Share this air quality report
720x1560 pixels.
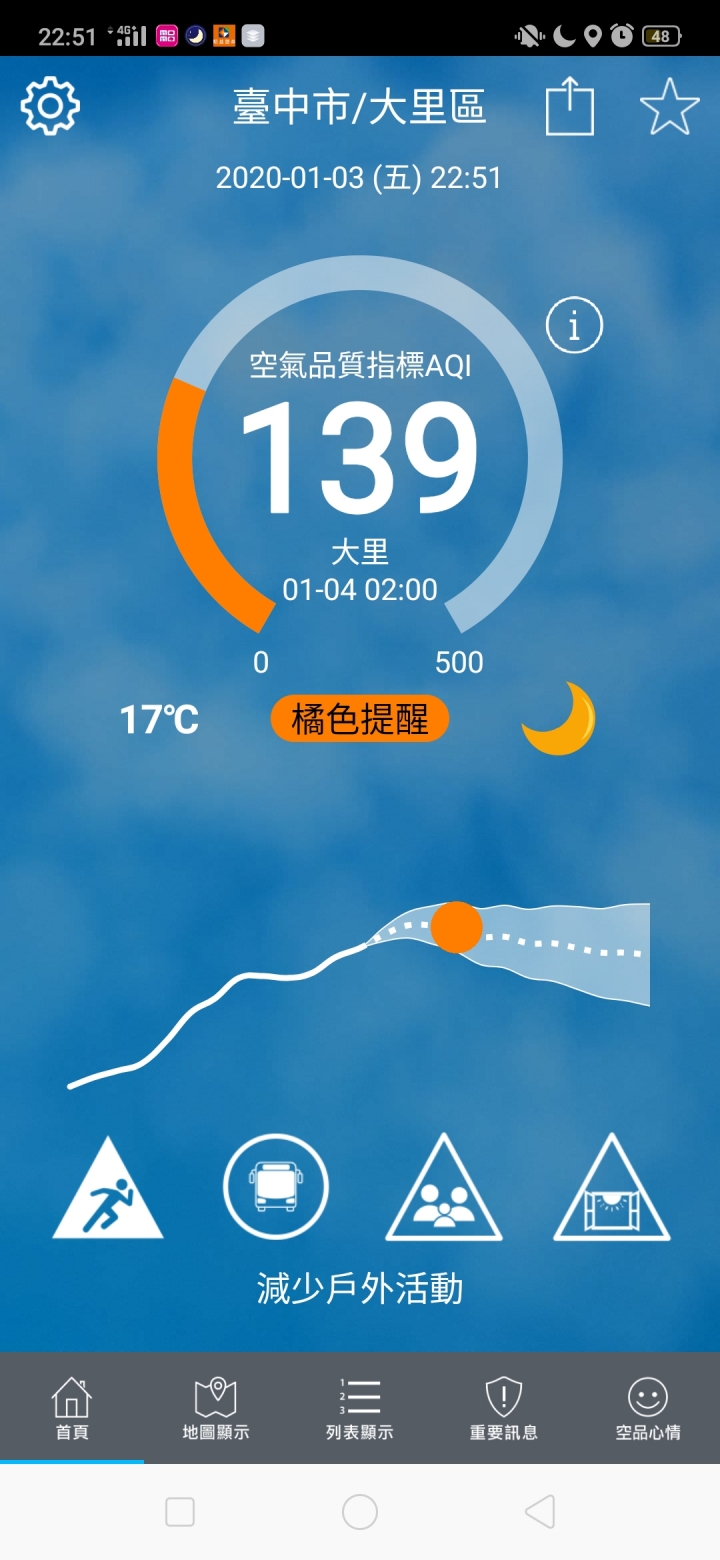click(x=570, y=106)
